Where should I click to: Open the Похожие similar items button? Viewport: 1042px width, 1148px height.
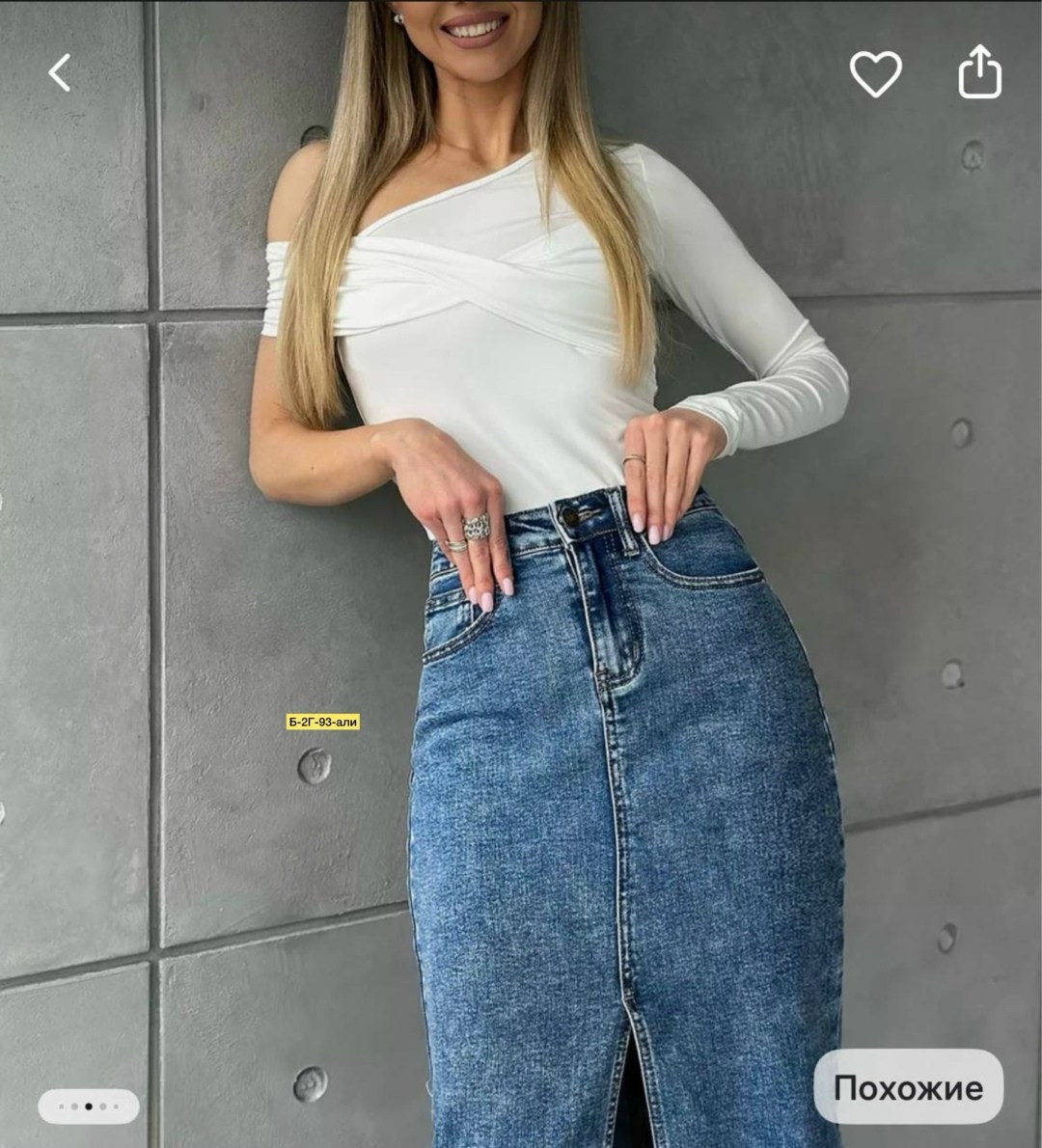pos(908,1087)
